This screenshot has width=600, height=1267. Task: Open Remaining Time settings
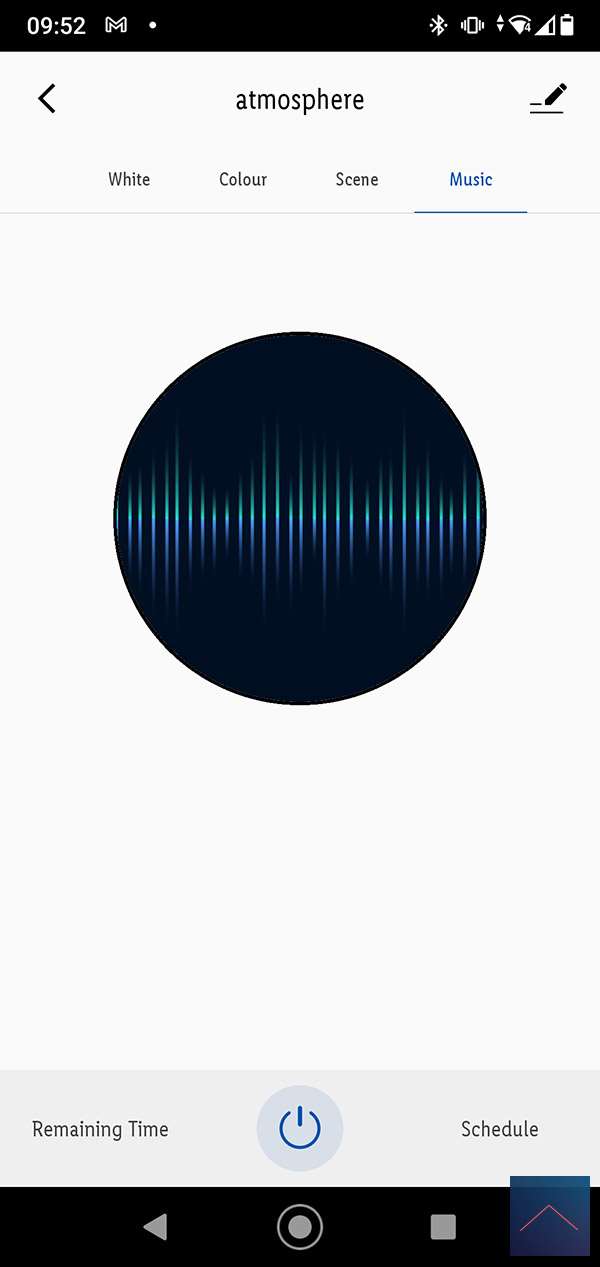click(100, 1129)
